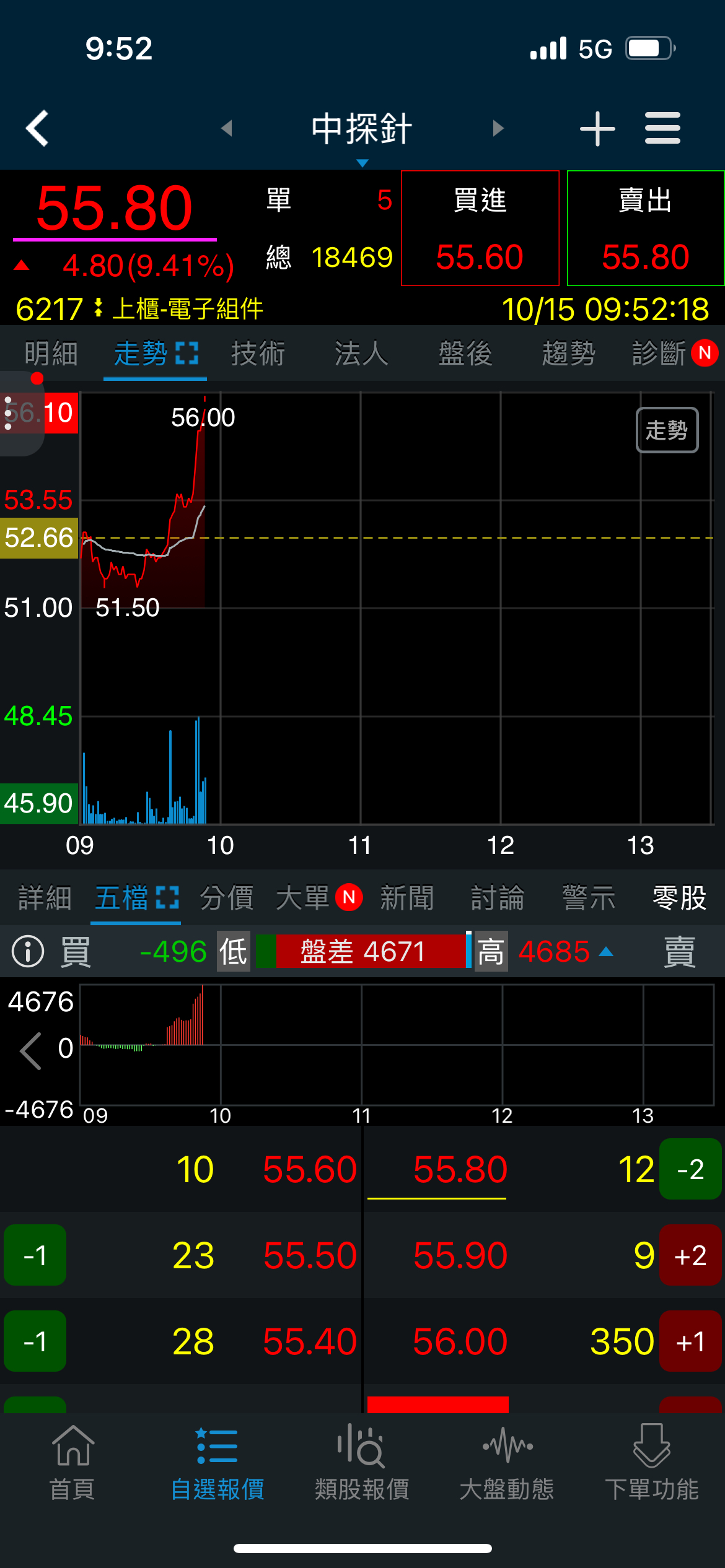This screenshot has height=1568, width=725.
Task: Tap the 走勢 button on the chart
Action: (x=667, y=430)
